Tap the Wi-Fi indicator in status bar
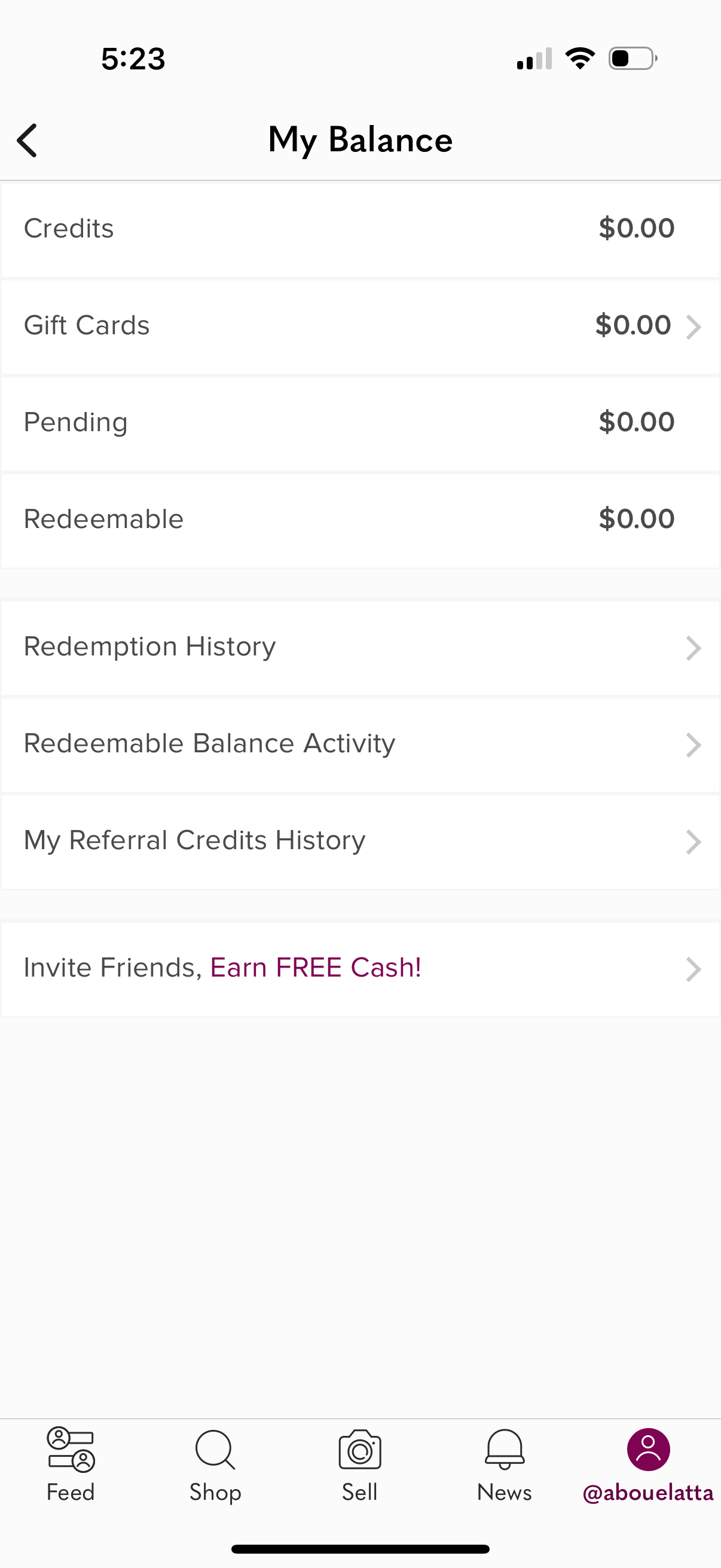Viewport: 721px width, 1568px height. pyautogui.click(x=580, y=57)
